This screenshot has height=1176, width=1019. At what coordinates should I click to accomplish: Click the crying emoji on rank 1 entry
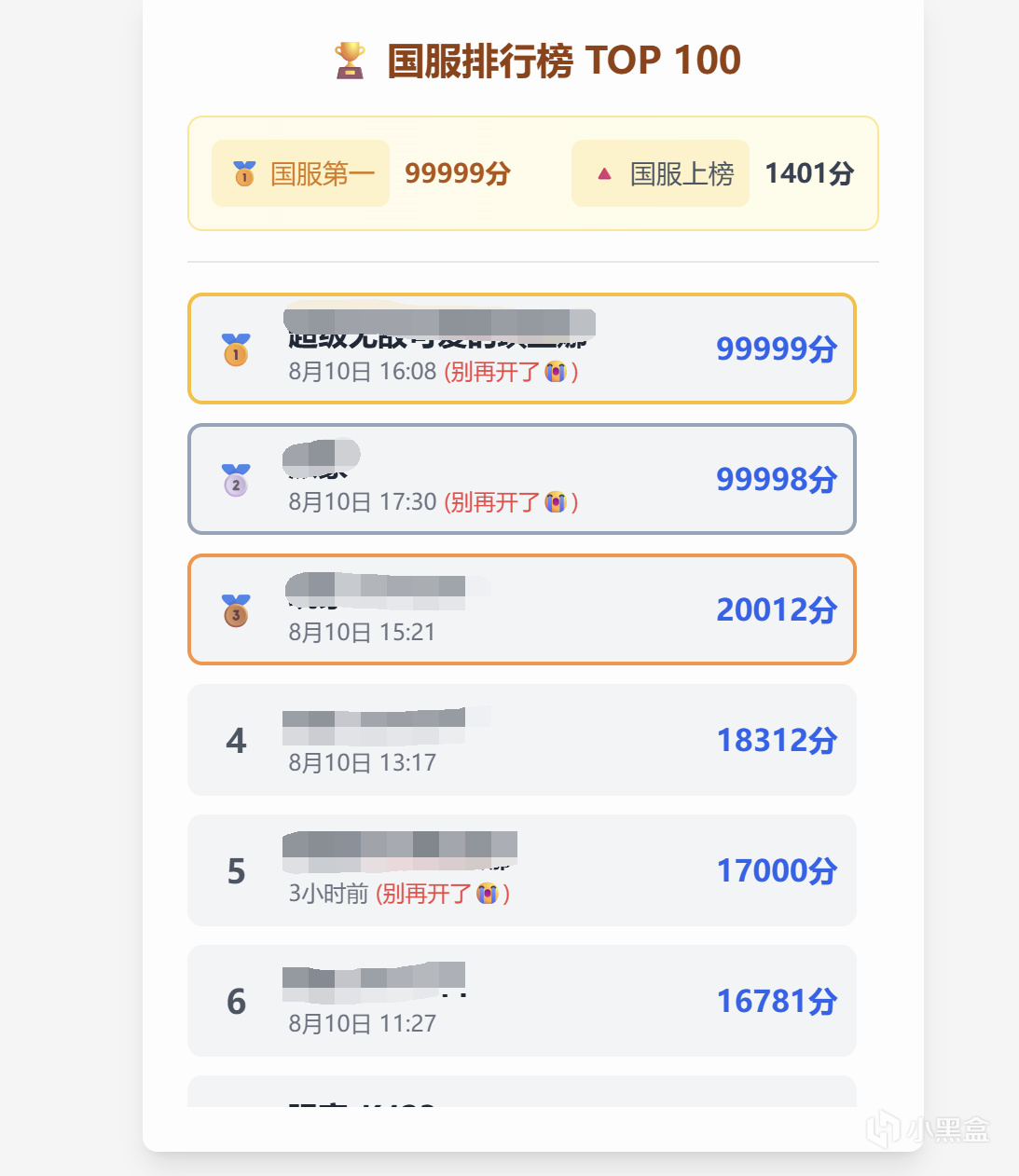pos(556,371)
